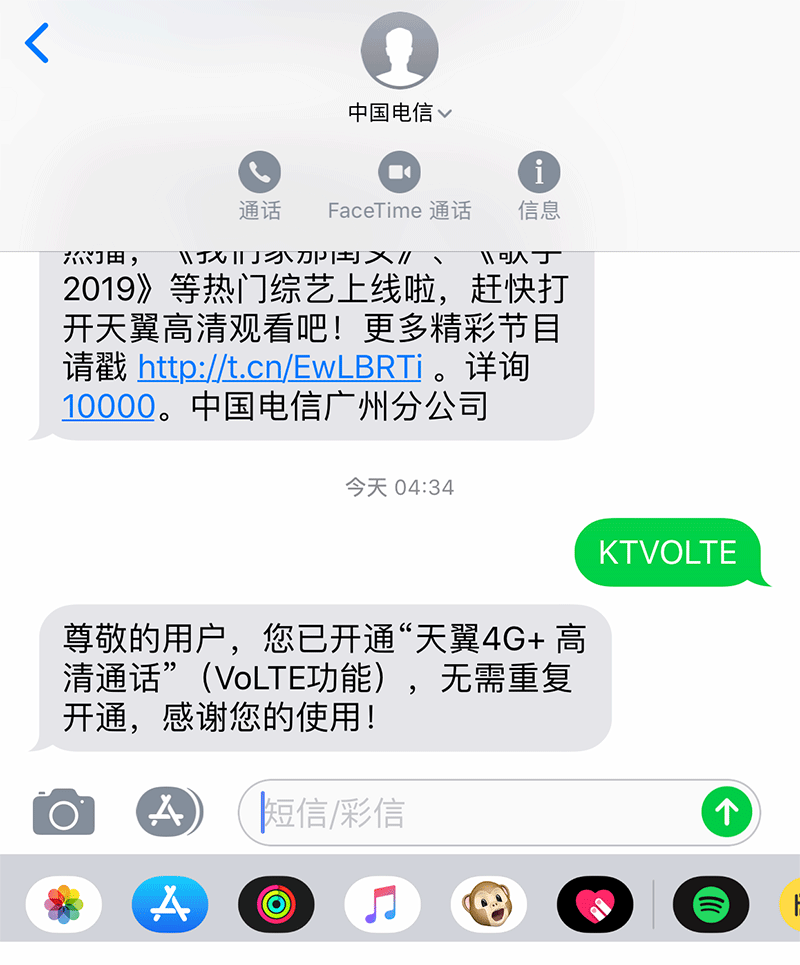800x965 pixels.
Task: Tap the back arrow to conversation list
Action: click(x=37, y=44)
